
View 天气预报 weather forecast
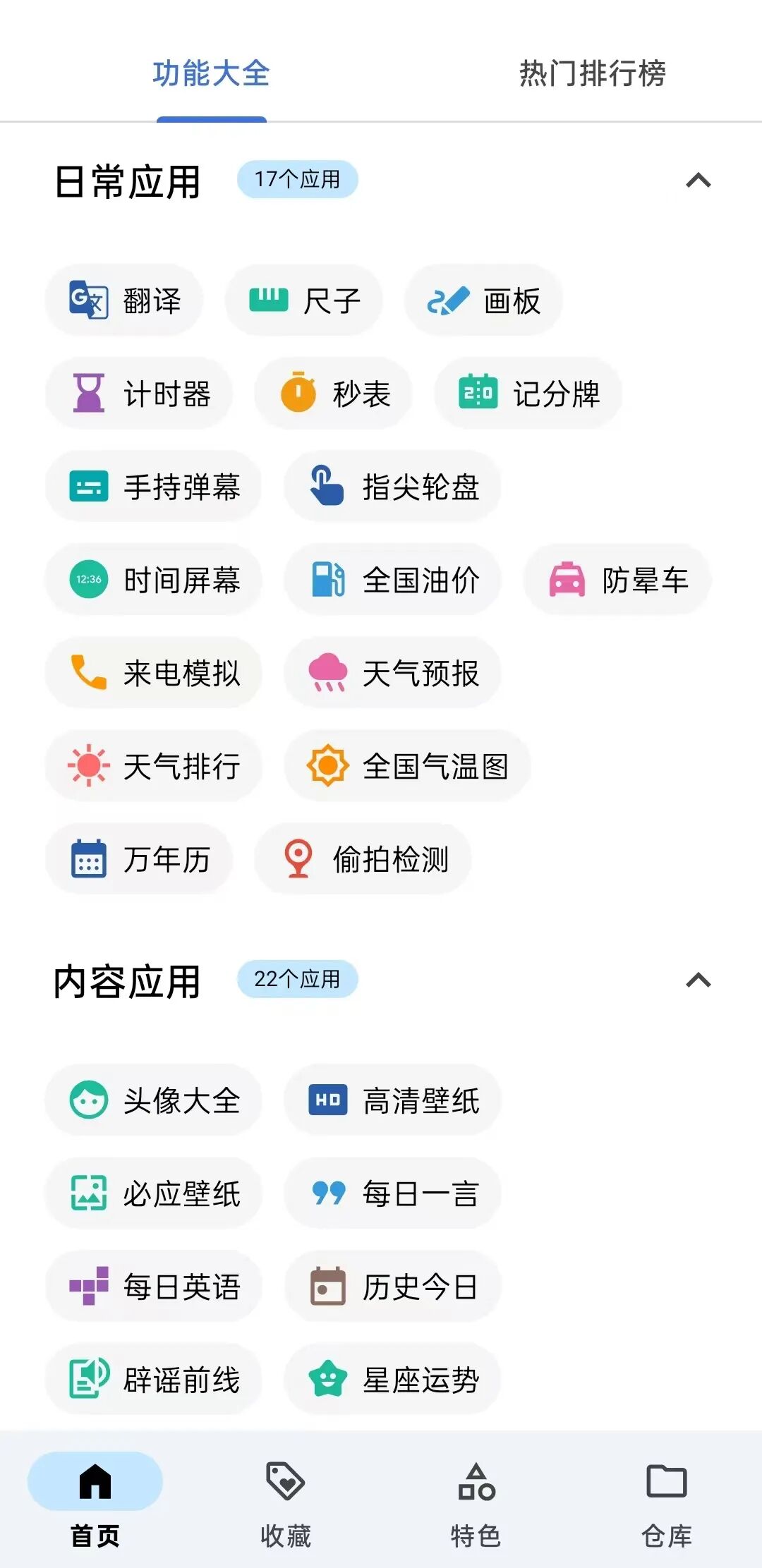point(393,673)
